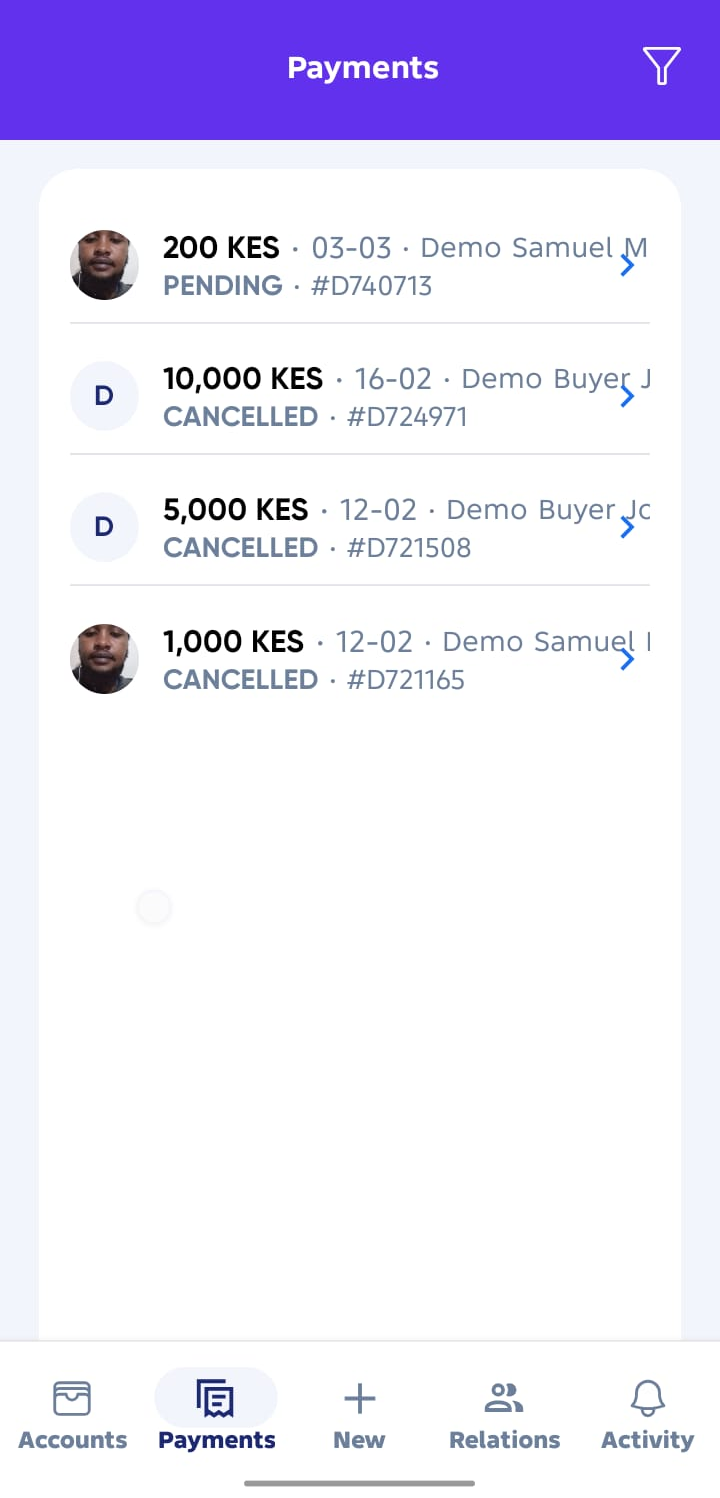
Task: Select the Accounts wallet icon
Action: point(71,1398)
